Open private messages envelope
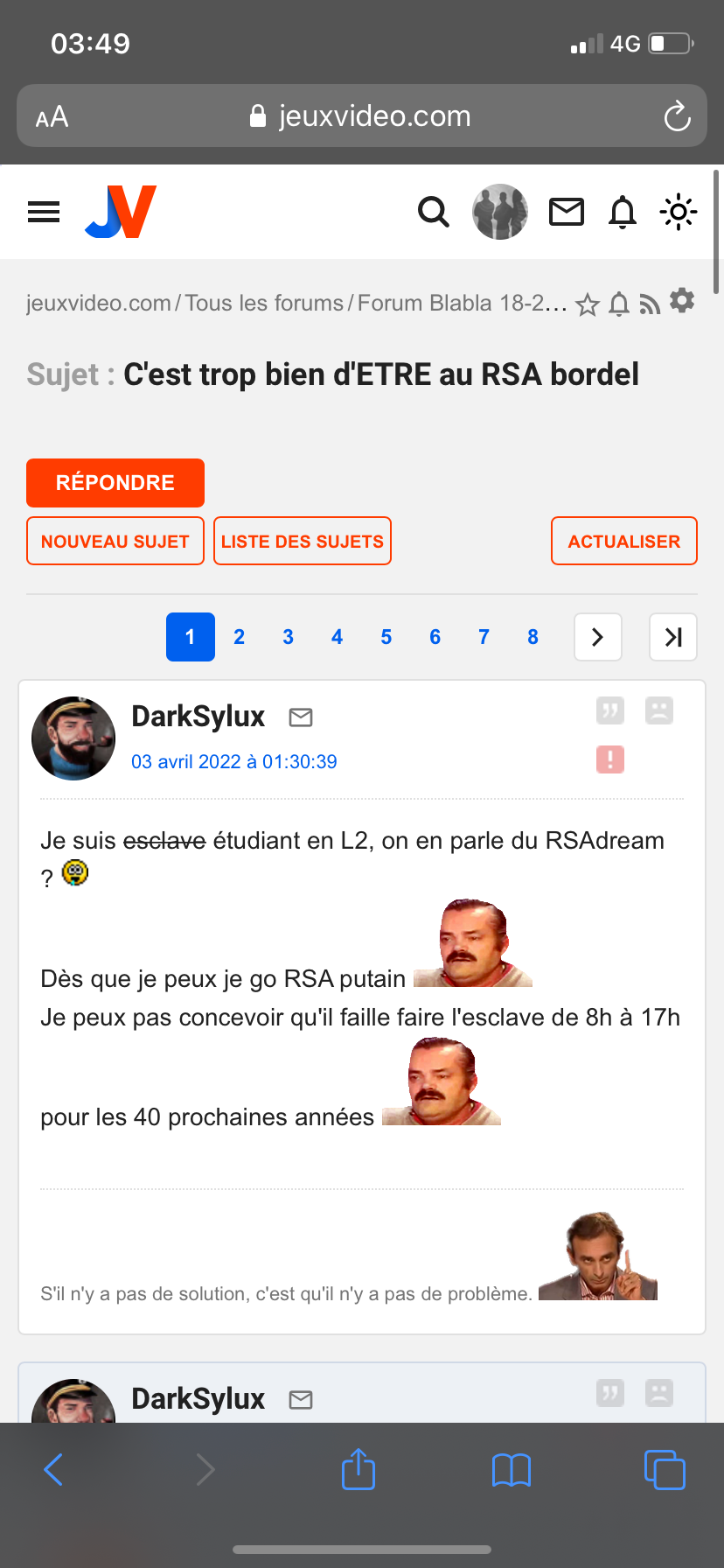Viewport: 724px width, 1568px height. pyautogui.click(x=567, y=212)
